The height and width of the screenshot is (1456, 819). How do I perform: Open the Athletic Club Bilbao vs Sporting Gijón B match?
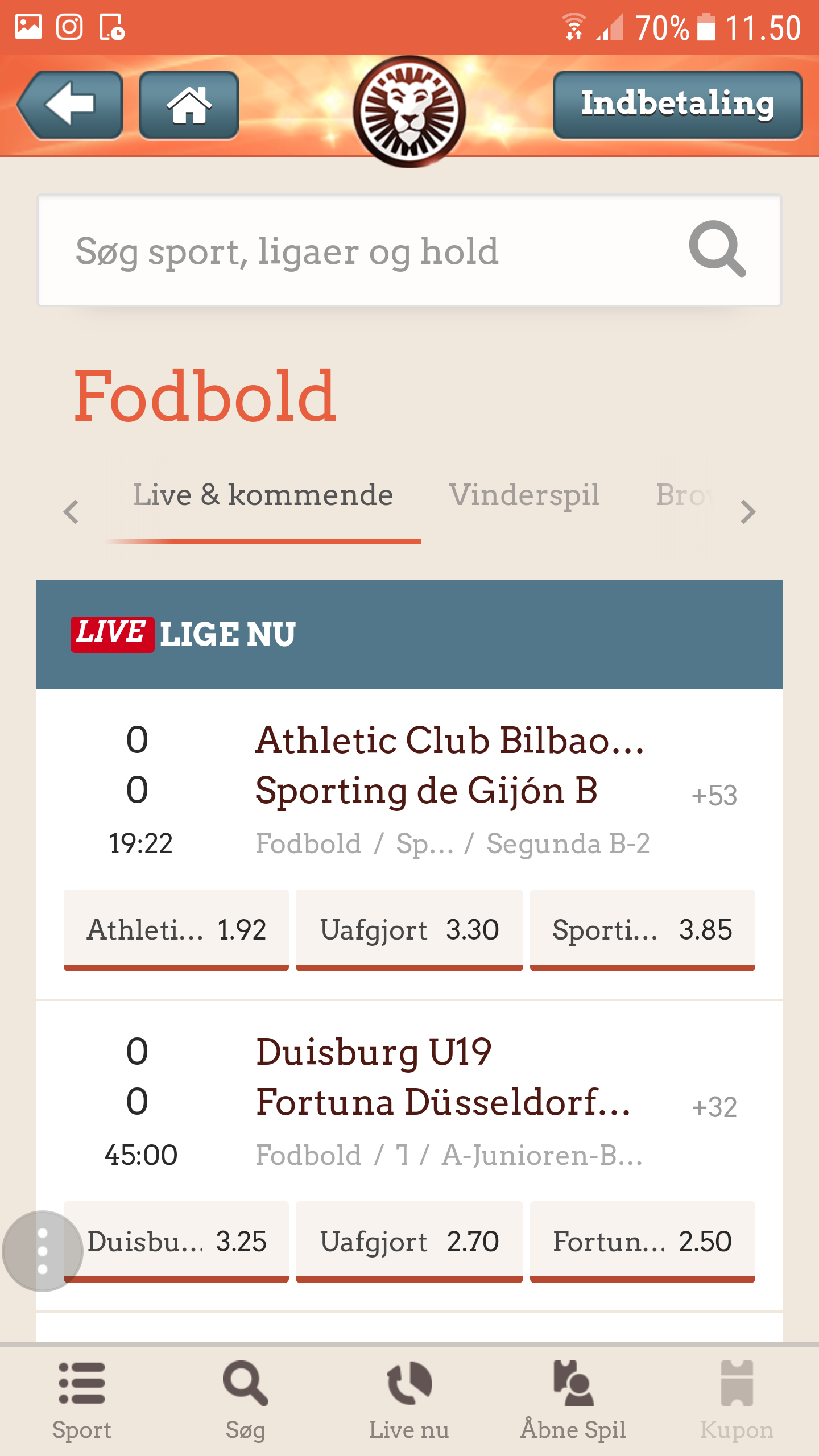[x=409, y=791]
